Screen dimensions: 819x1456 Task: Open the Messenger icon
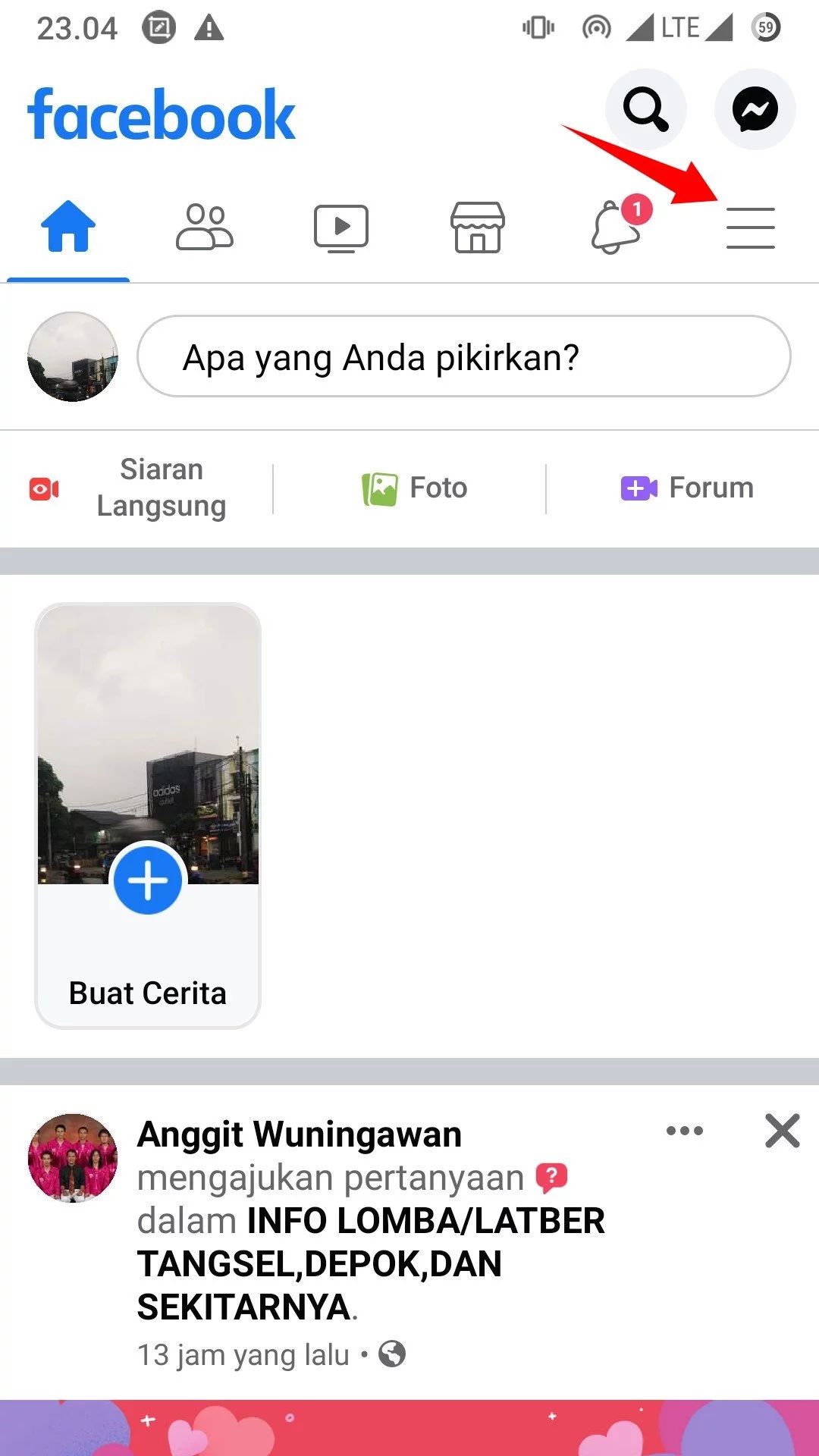(x=755, y=109)
